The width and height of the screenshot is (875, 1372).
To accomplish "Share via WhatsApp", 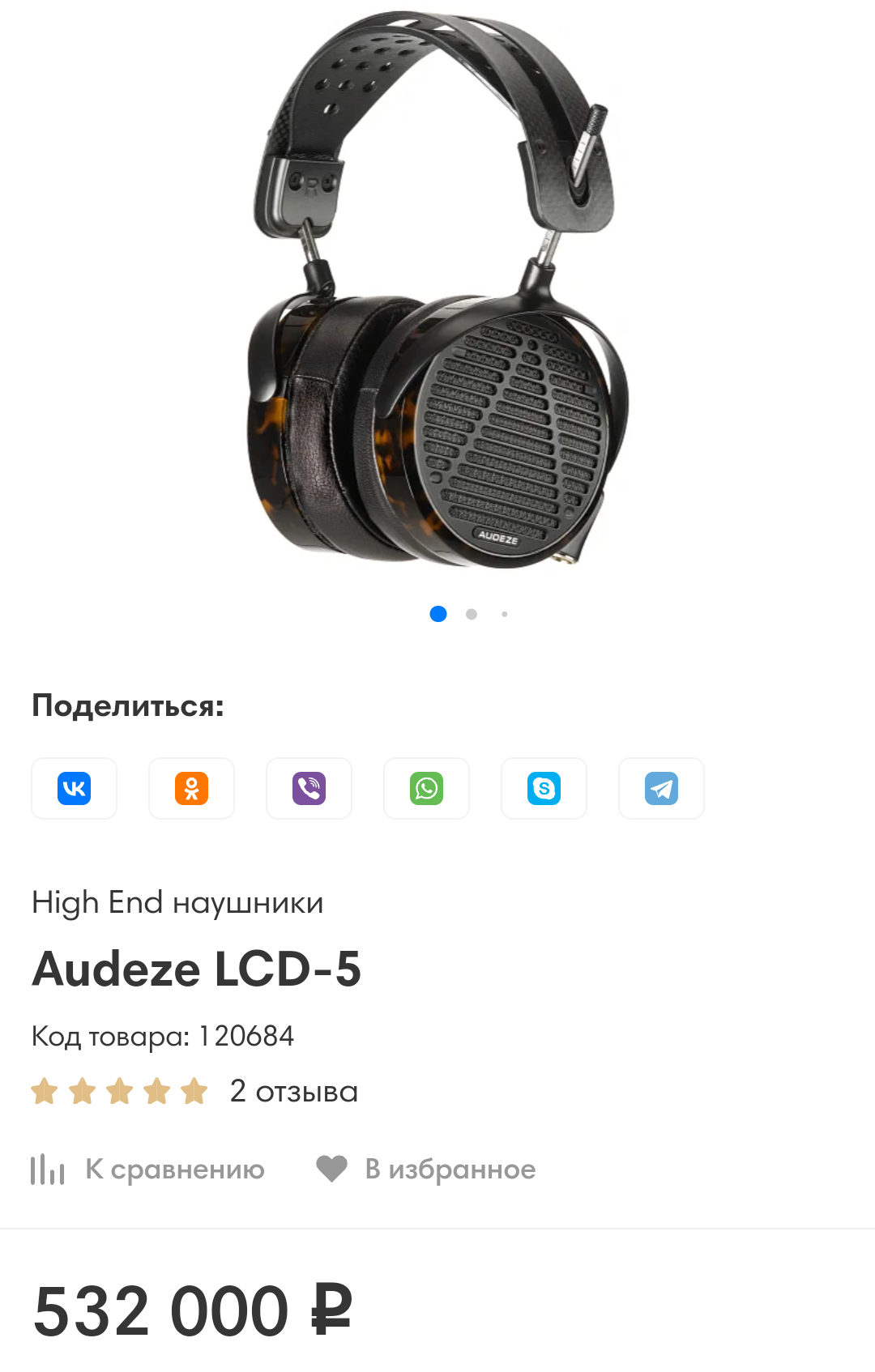I will (426, 788).
